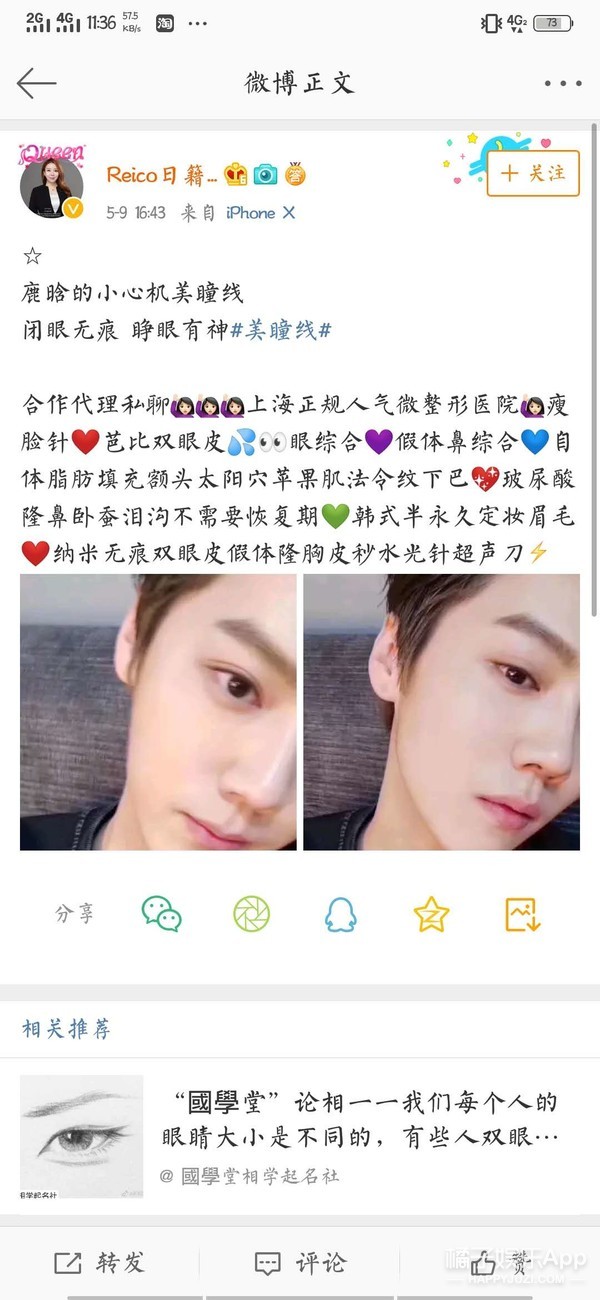Repost with the 转发 button

[x=101, y=1262]
